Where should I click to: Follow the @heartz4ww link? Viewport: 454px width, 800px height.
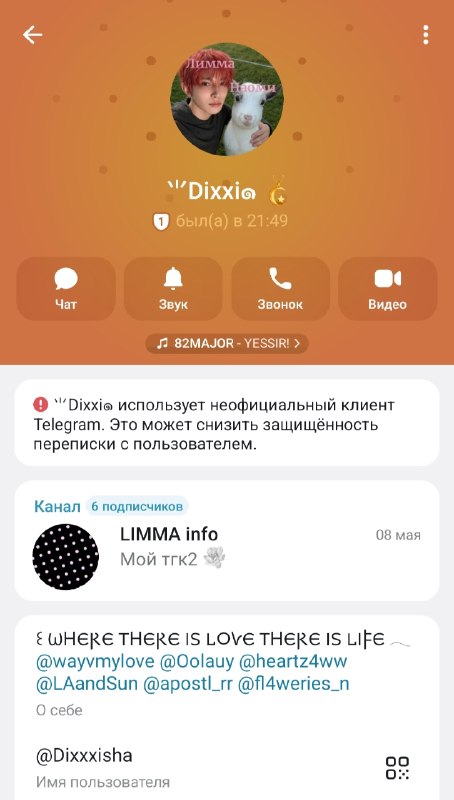point(293,661)
